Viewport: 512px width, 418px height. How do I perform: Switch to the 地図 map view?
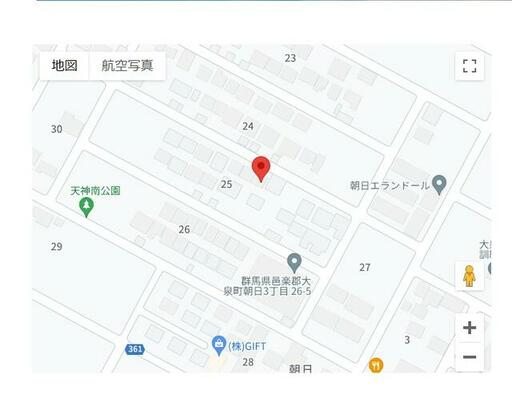(64, 66)
